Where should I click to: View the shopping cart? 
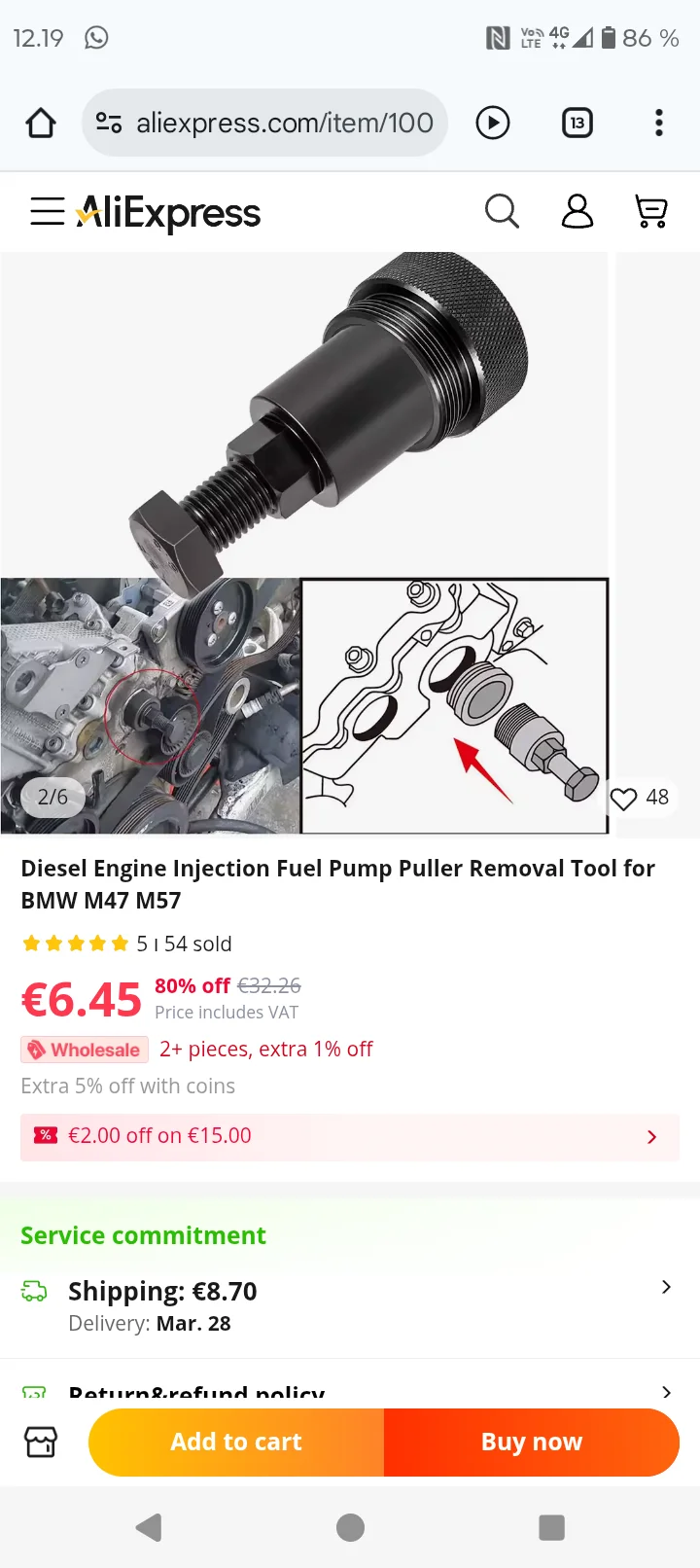coord(651,211)
